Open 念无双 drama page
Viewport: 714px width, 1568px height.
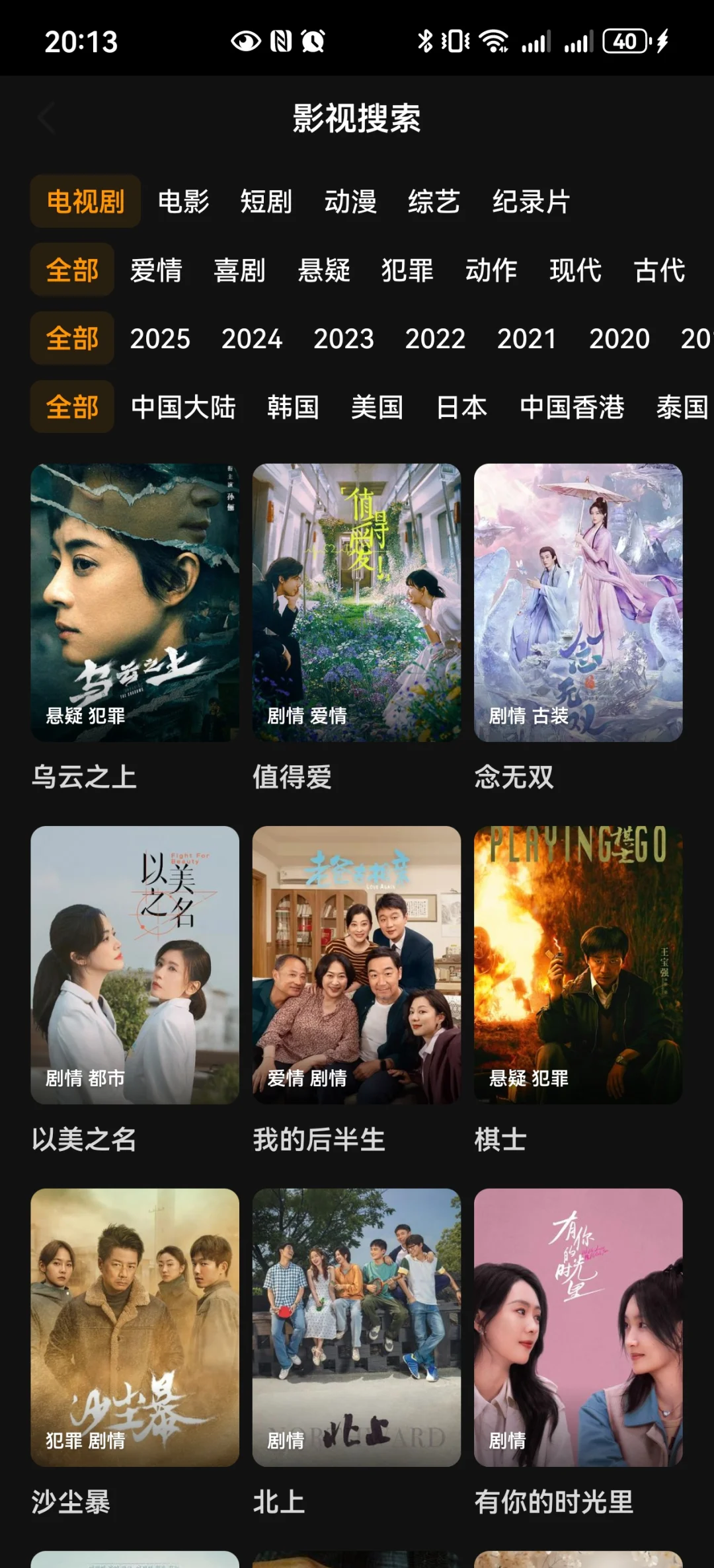coord(578,602)
